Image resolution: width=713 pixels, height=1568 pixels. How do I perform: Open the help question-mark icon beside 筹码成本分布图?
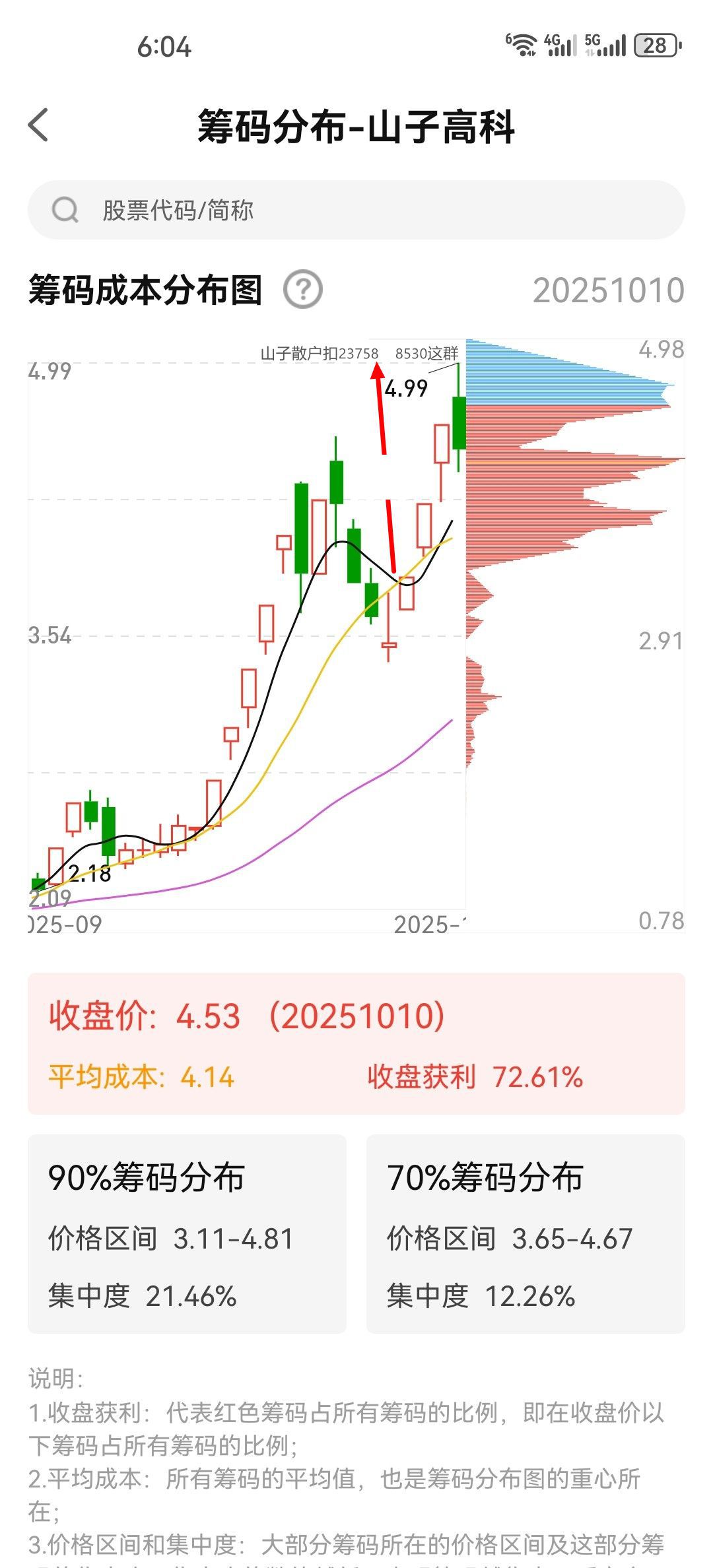point(303,290)
